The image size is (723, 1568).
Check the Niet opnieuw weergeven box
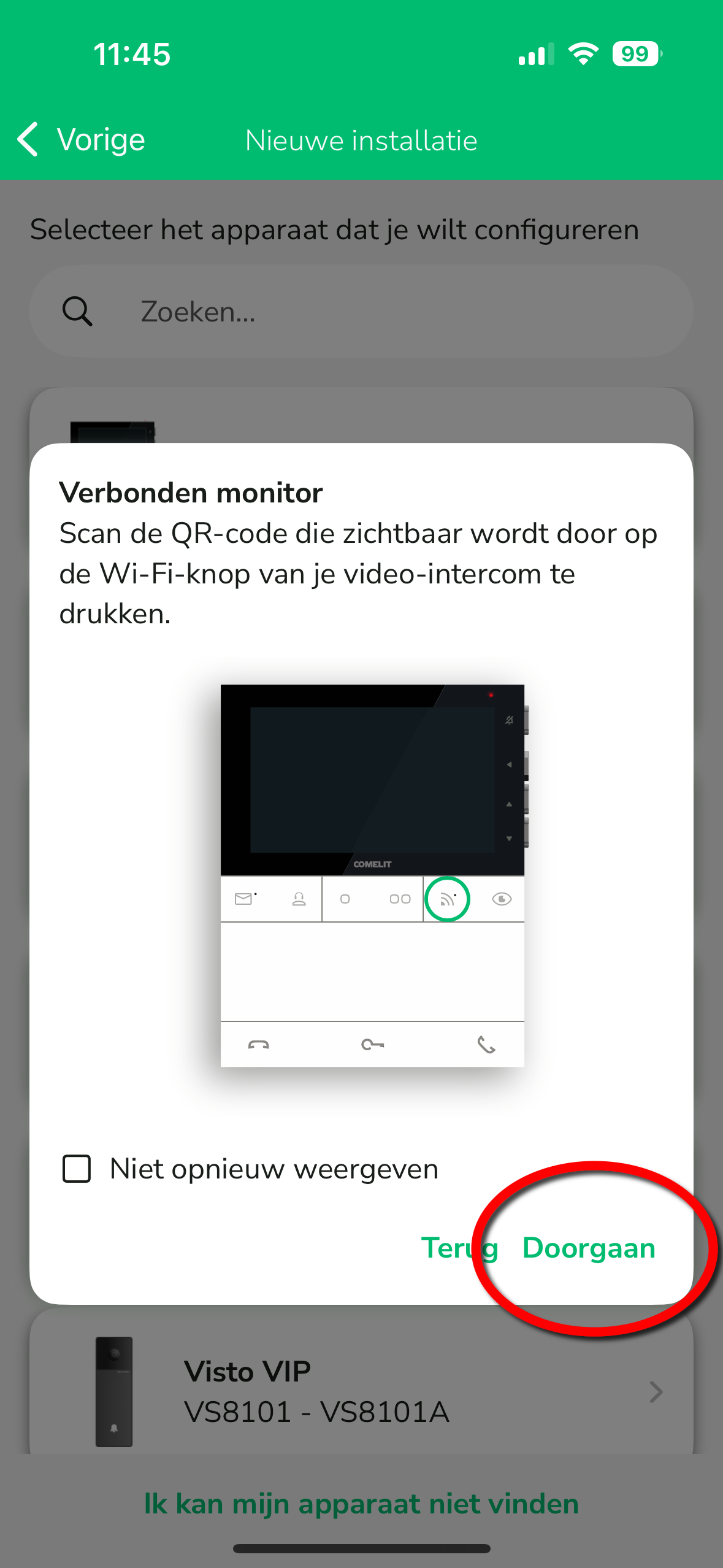click(77, 1169)
